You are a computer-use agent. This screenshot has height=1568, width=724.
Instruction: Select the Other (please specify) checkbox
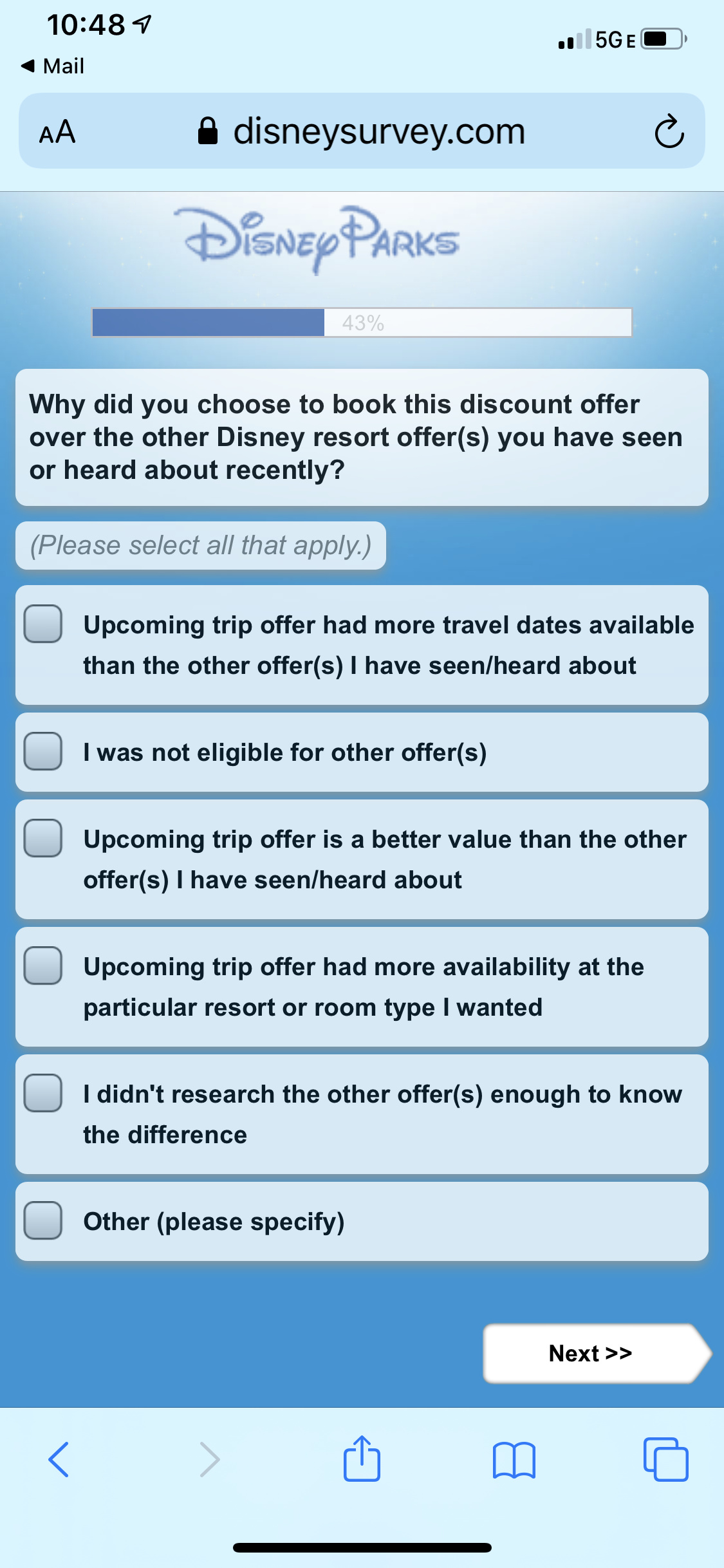pos(43,1220)
